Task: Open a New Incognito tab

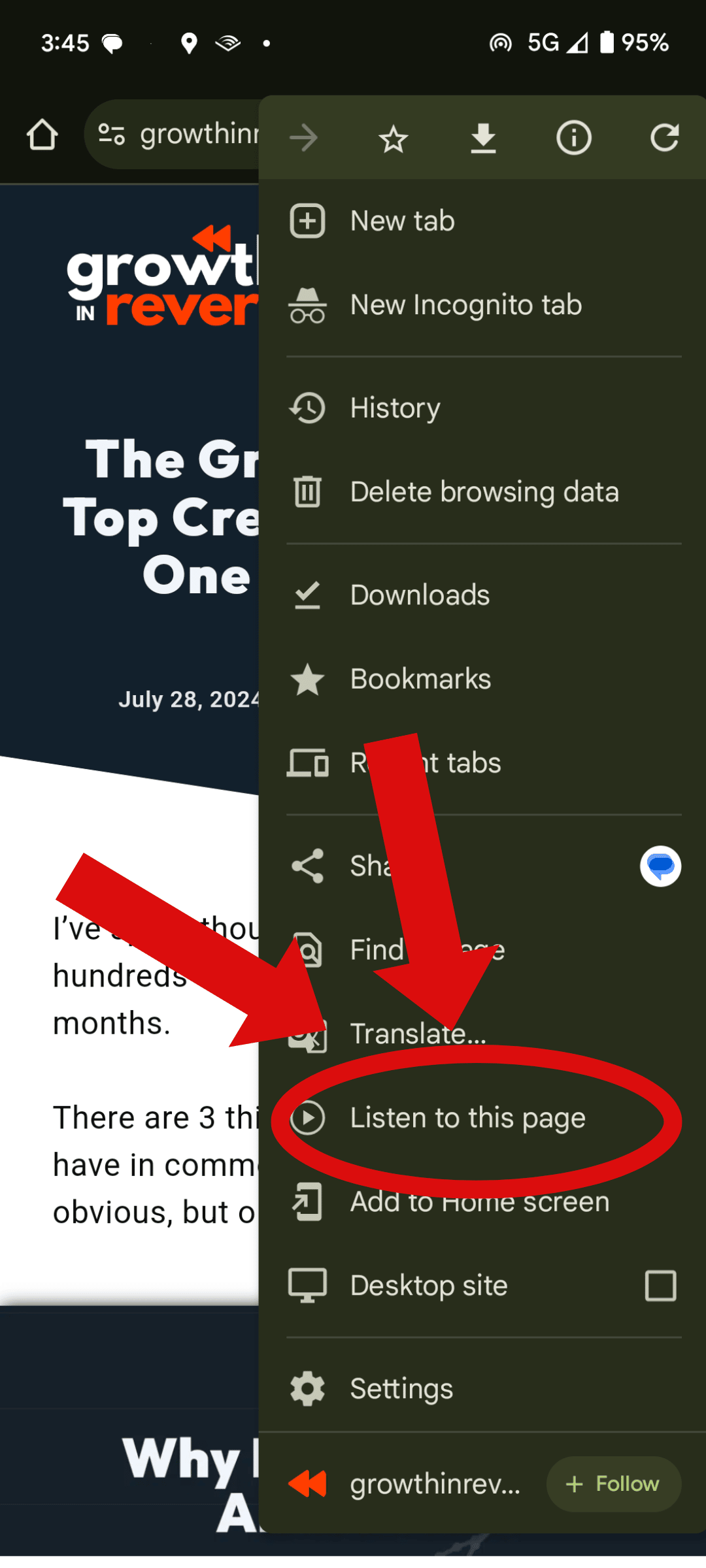Action: click(x=465, y=305)
